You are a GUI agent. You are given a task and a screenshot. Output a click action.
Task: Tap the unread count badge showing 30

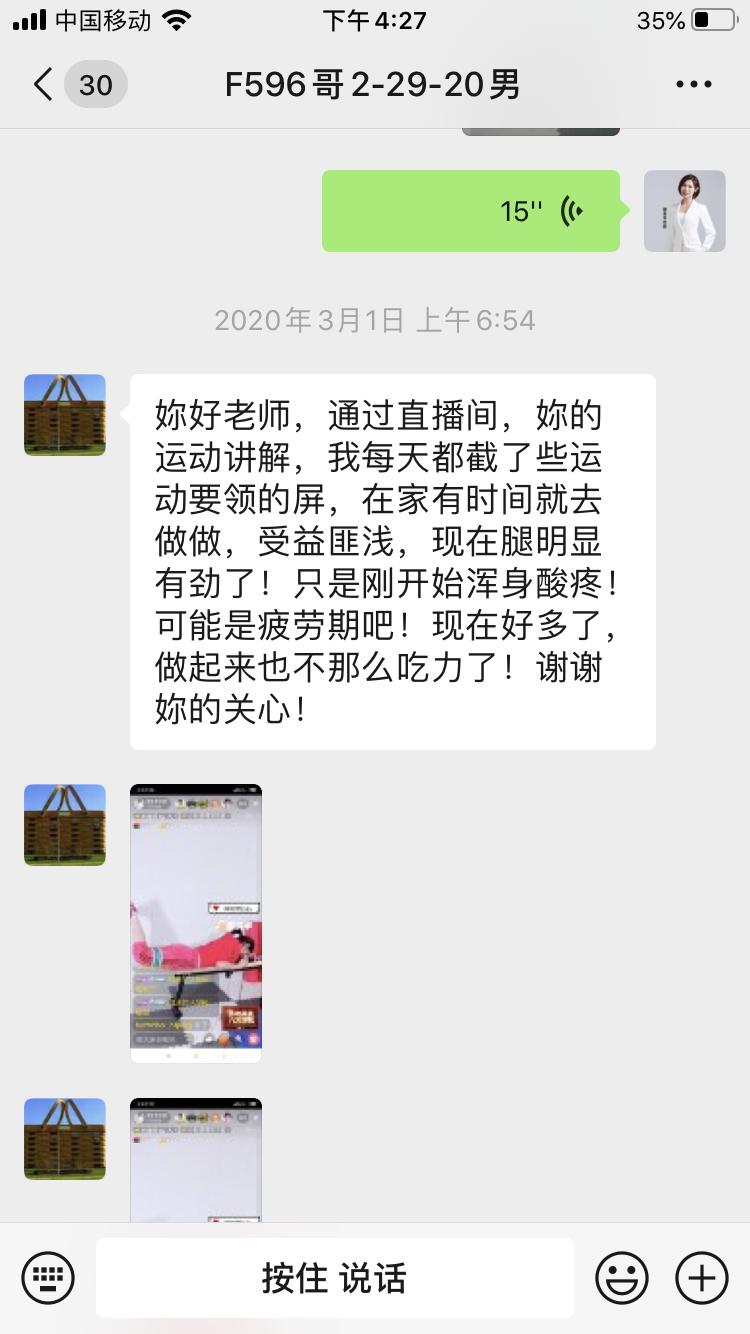[95, 85]
